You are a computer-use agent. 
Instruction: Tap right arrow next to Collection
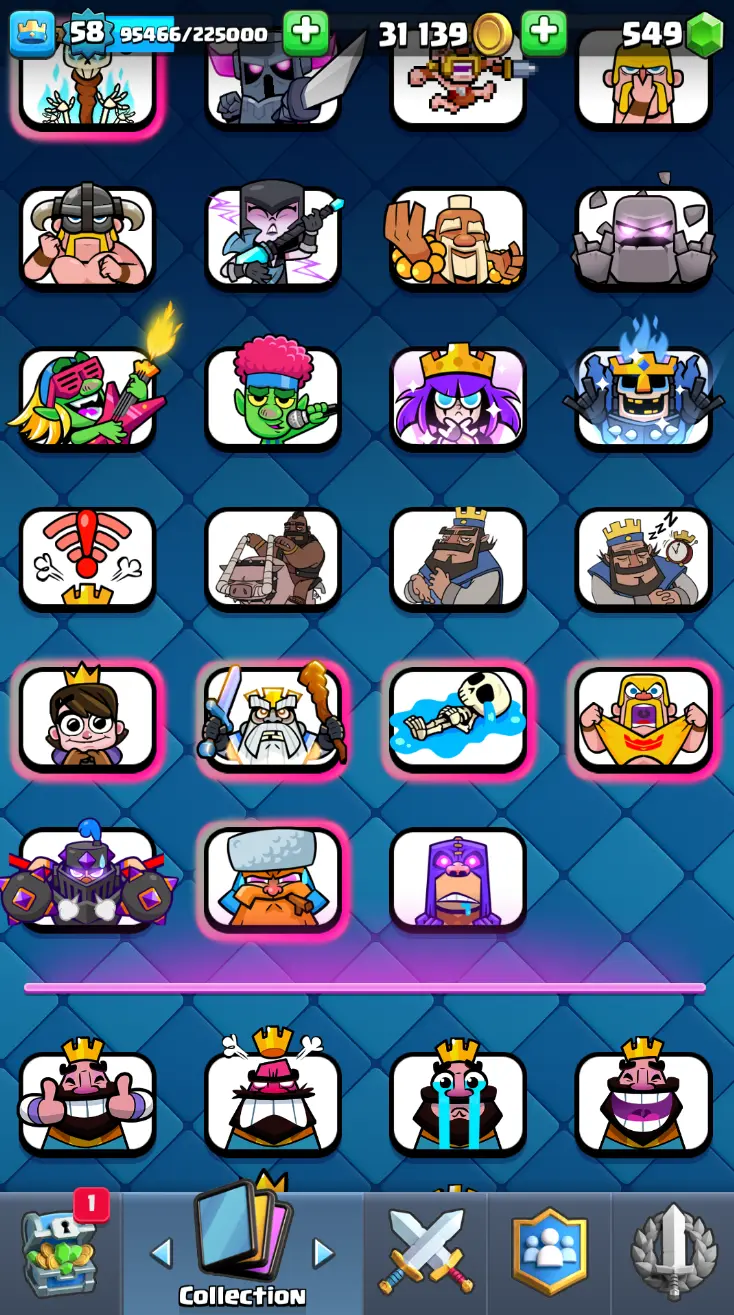click(x=323, y=1252)
